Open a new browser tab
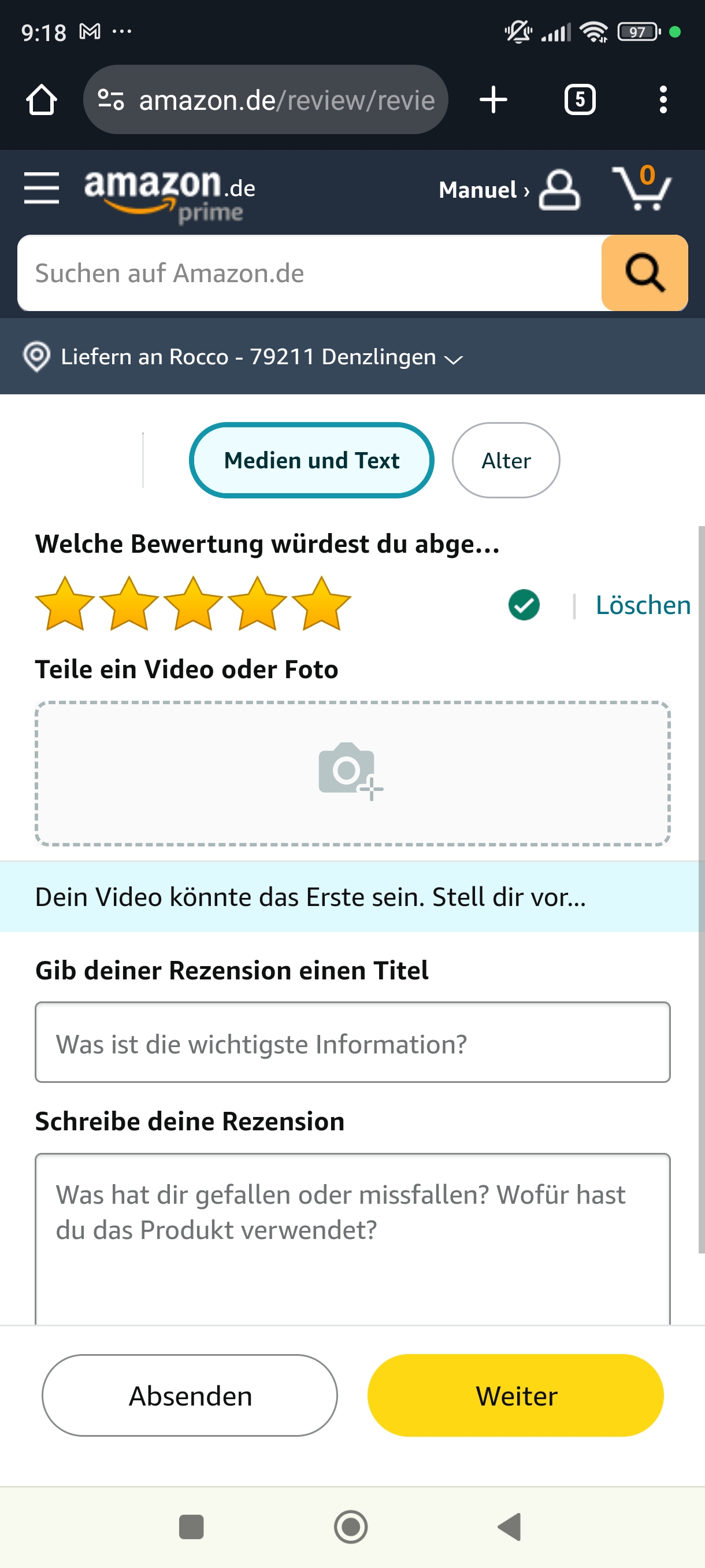The height and width of the screenshot is (1568, 705). pyautogui.click(x=493, y=100)
